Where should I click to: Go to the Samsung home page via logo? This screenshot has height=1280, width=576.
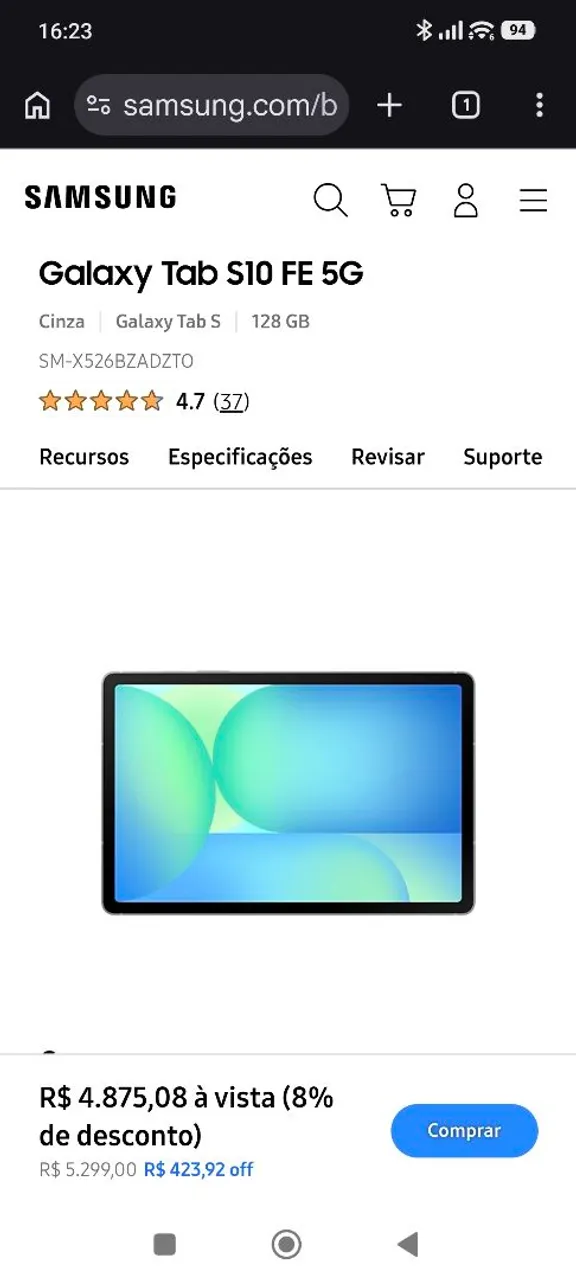100,198
